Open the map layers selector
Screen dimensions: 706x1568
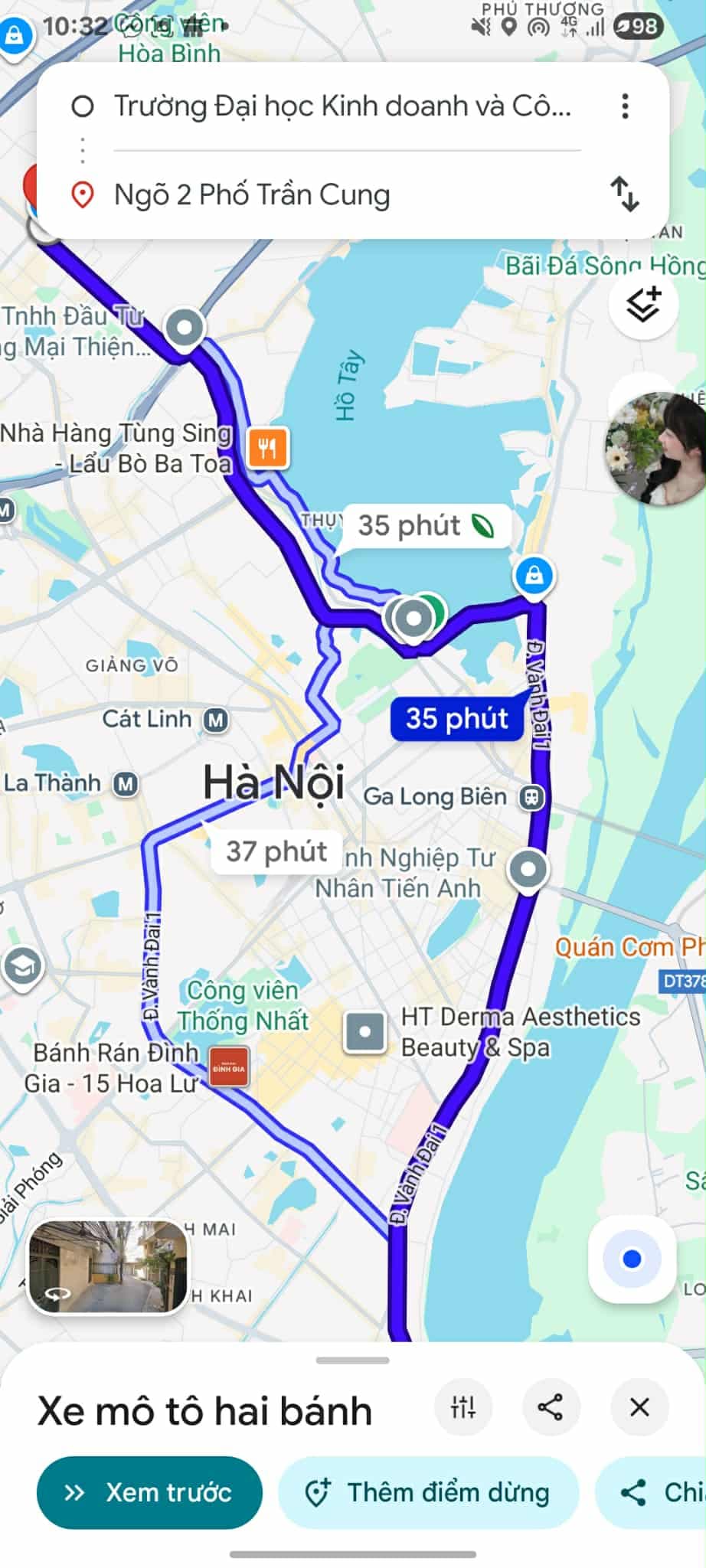pos(643,304)
